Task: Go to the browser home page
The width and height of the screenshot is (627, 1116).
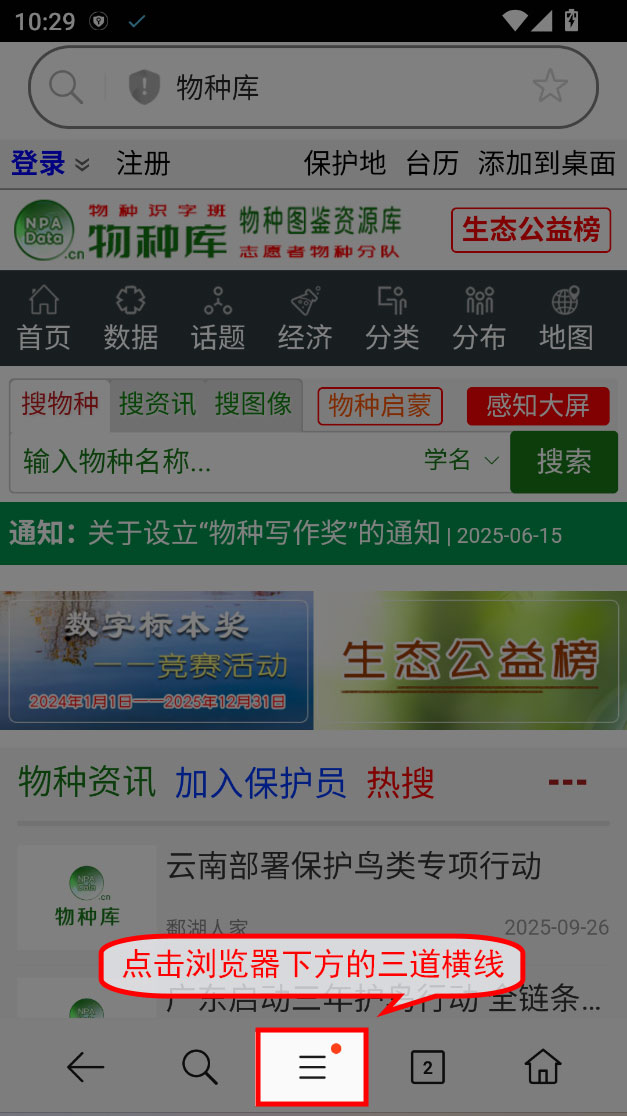Action: point(543,1068)
